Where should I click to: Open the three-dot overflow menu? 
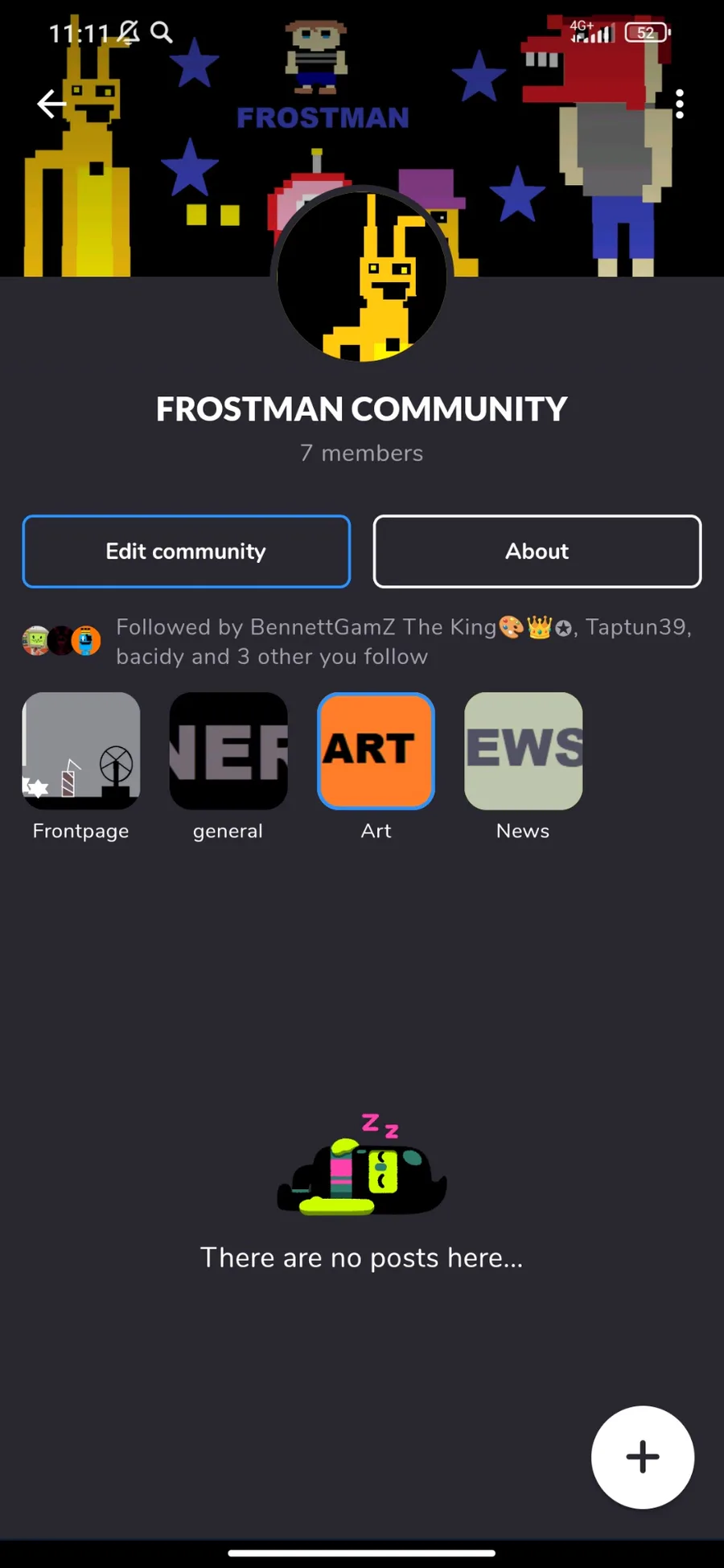click(680, 104)
